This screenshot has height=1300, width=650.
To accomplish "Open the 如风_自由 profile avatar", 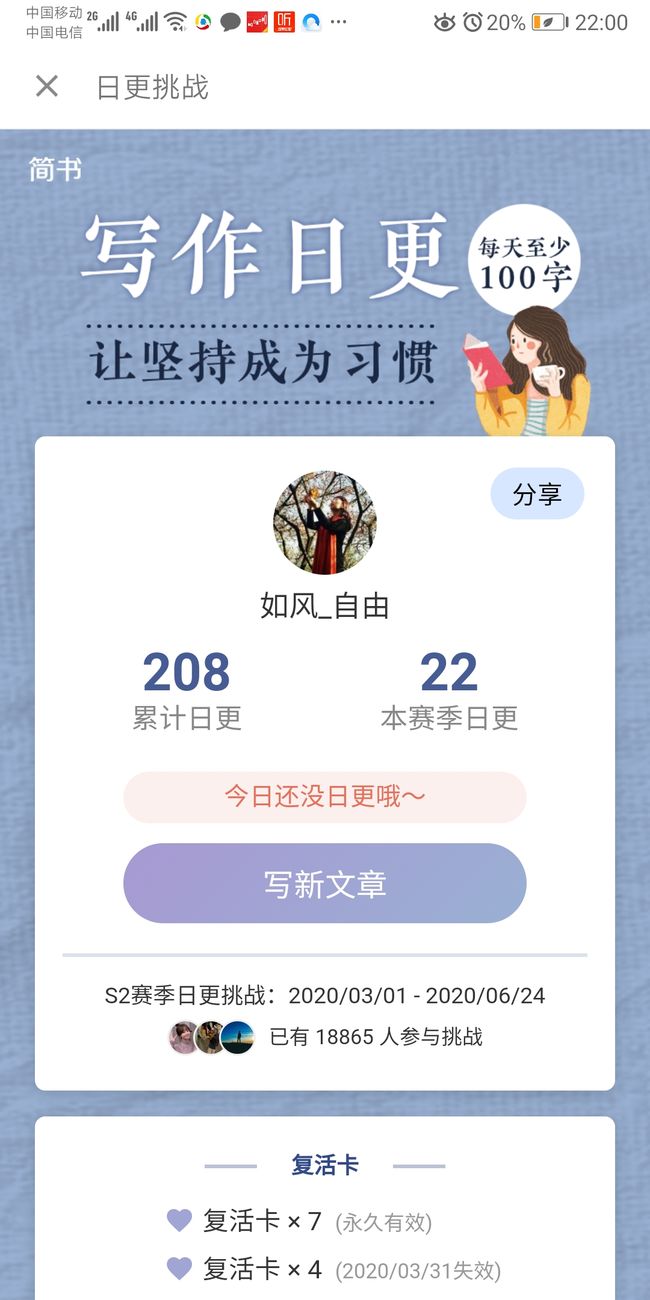I will click(325, 522).
